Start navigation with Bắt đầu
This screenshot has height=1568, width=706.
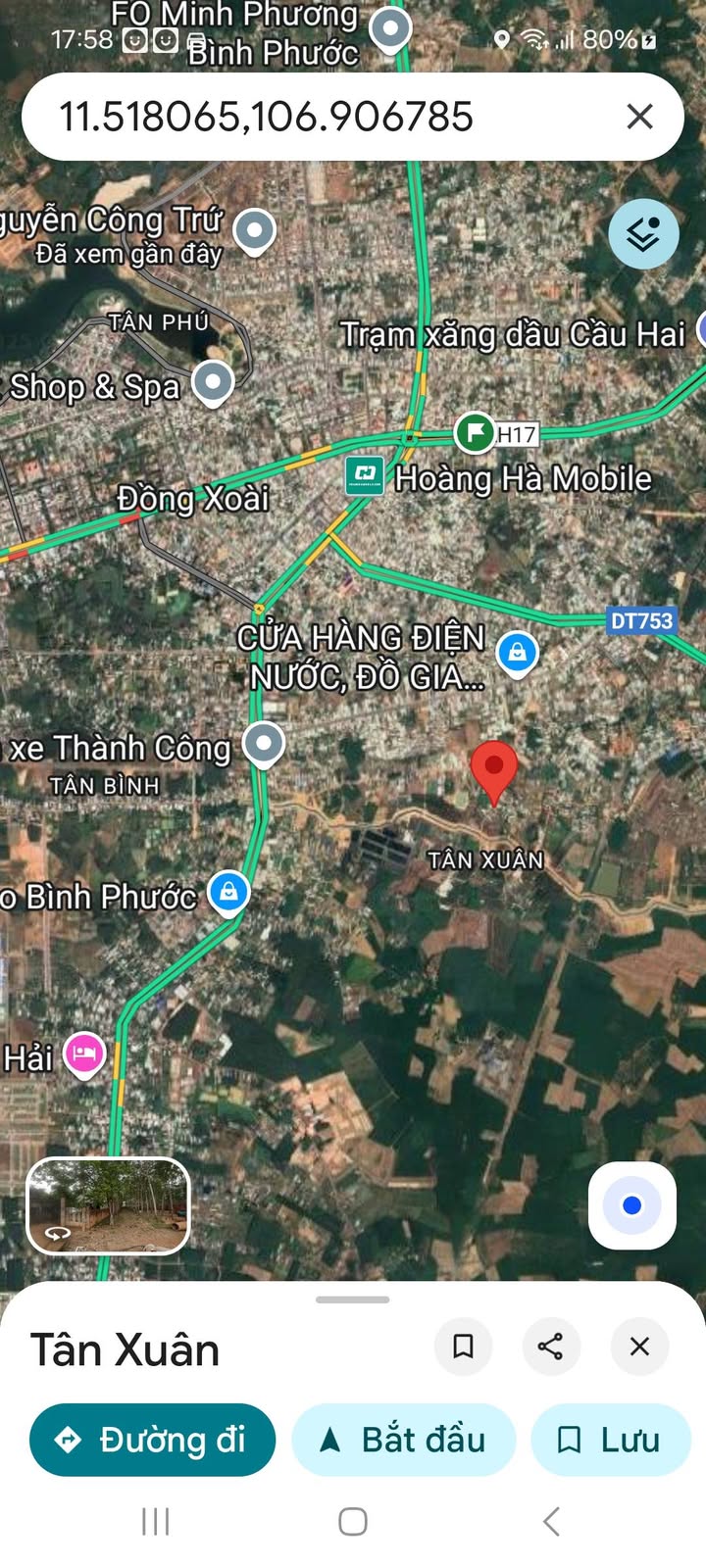[404, 1440]
